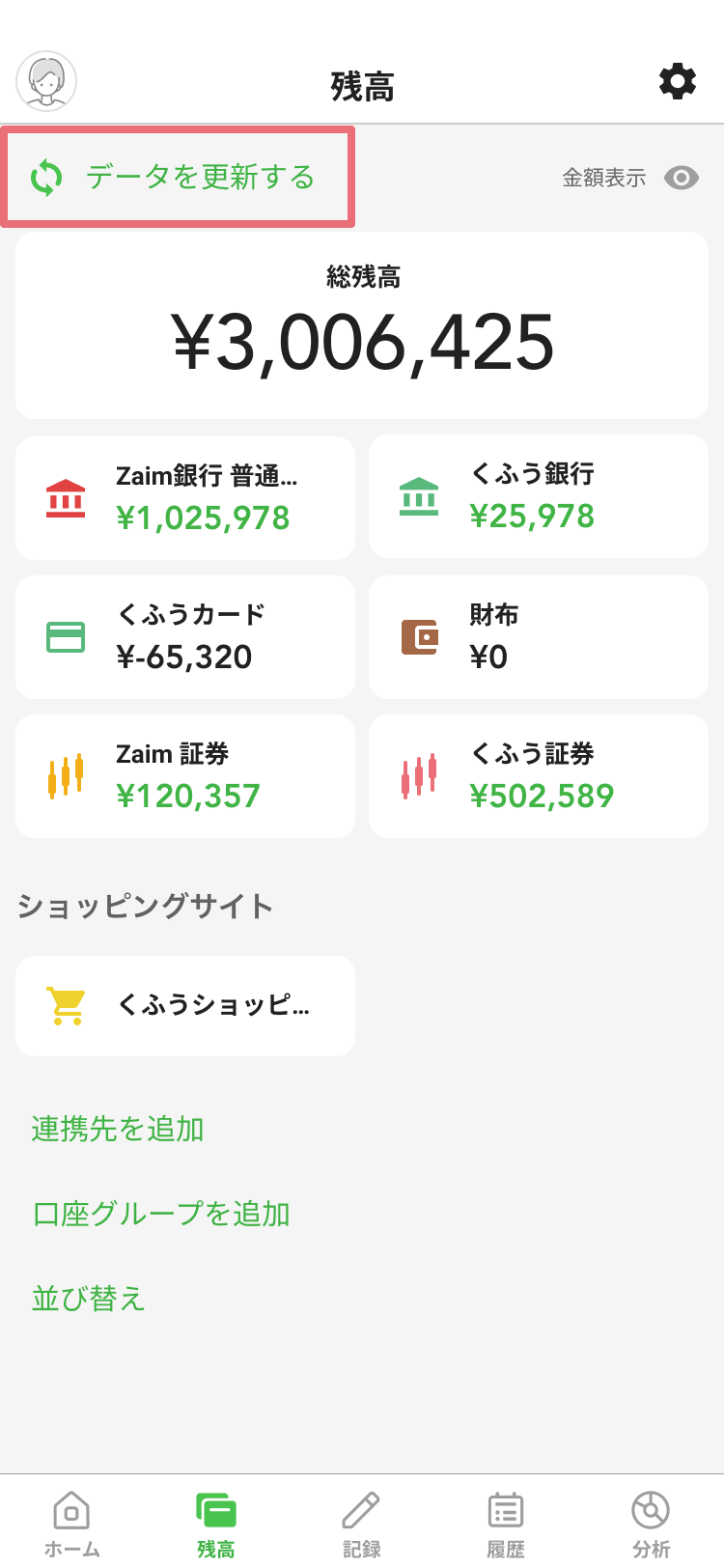Open the くふうショッピ… shopping site card
The width and height of the screenshot is (724, 1568).
[185, 1006]
